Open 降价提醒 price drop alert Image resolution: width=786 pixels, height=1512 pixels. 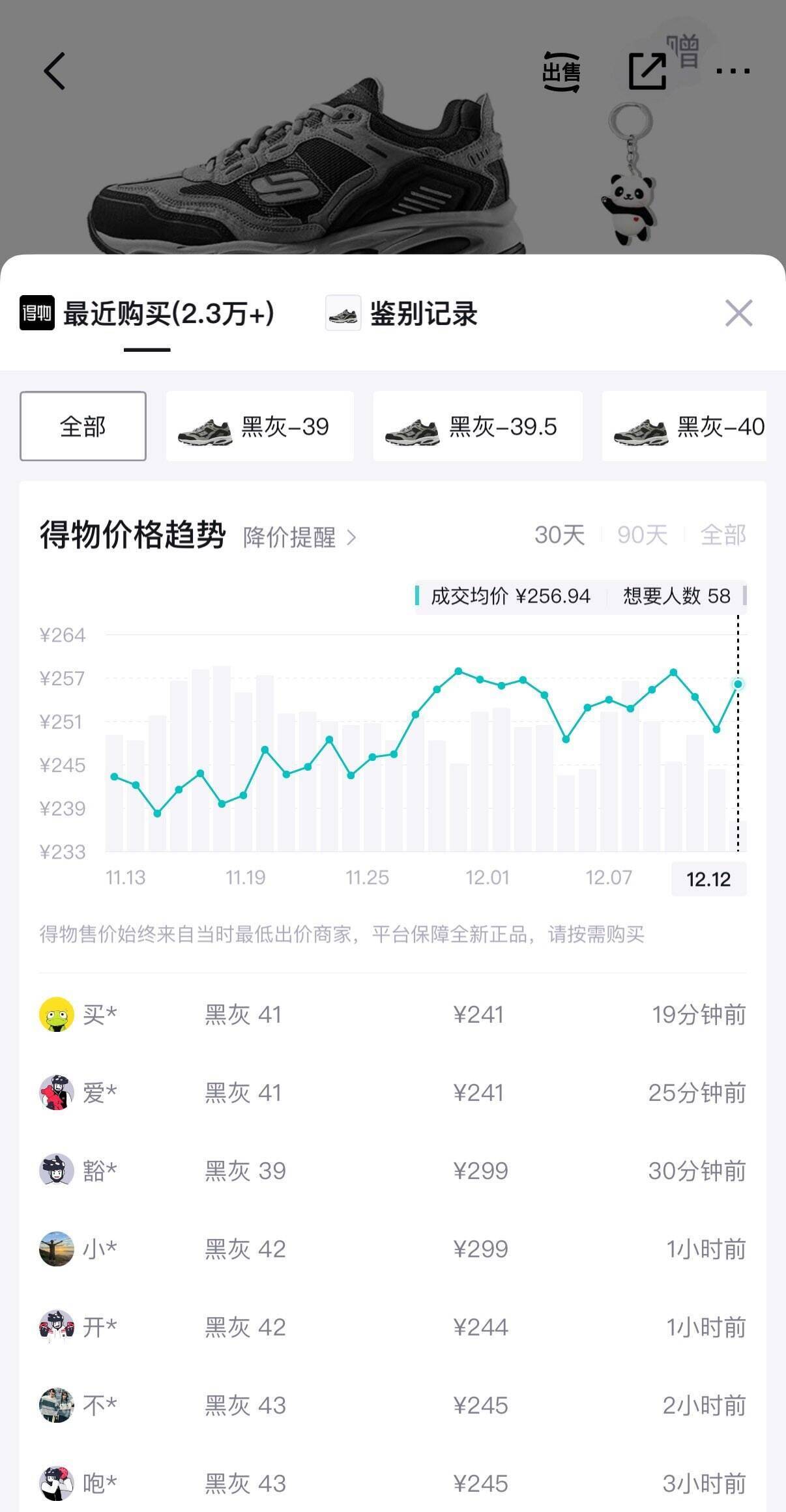(299, 537)
